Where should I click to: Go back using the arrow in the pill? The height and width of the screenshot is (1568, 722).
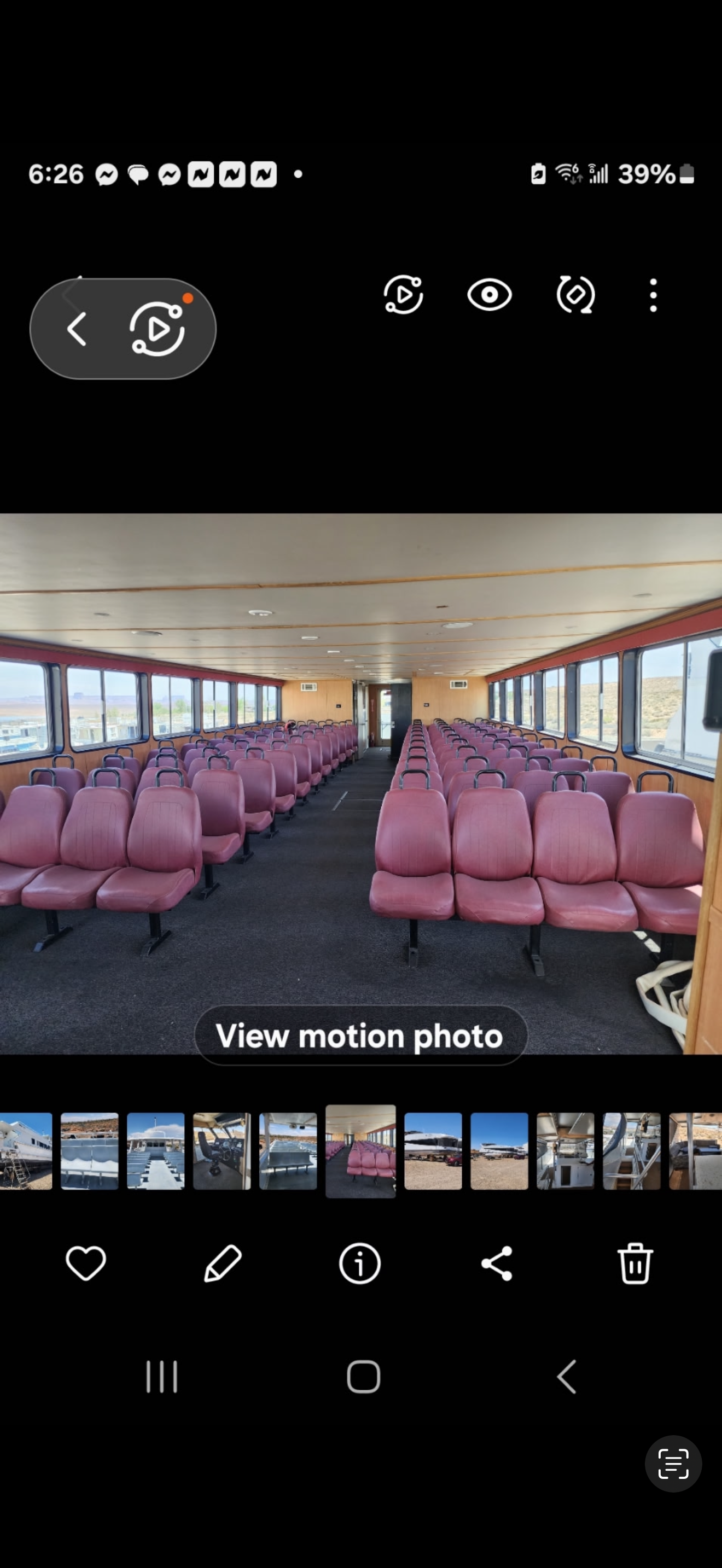76,329
